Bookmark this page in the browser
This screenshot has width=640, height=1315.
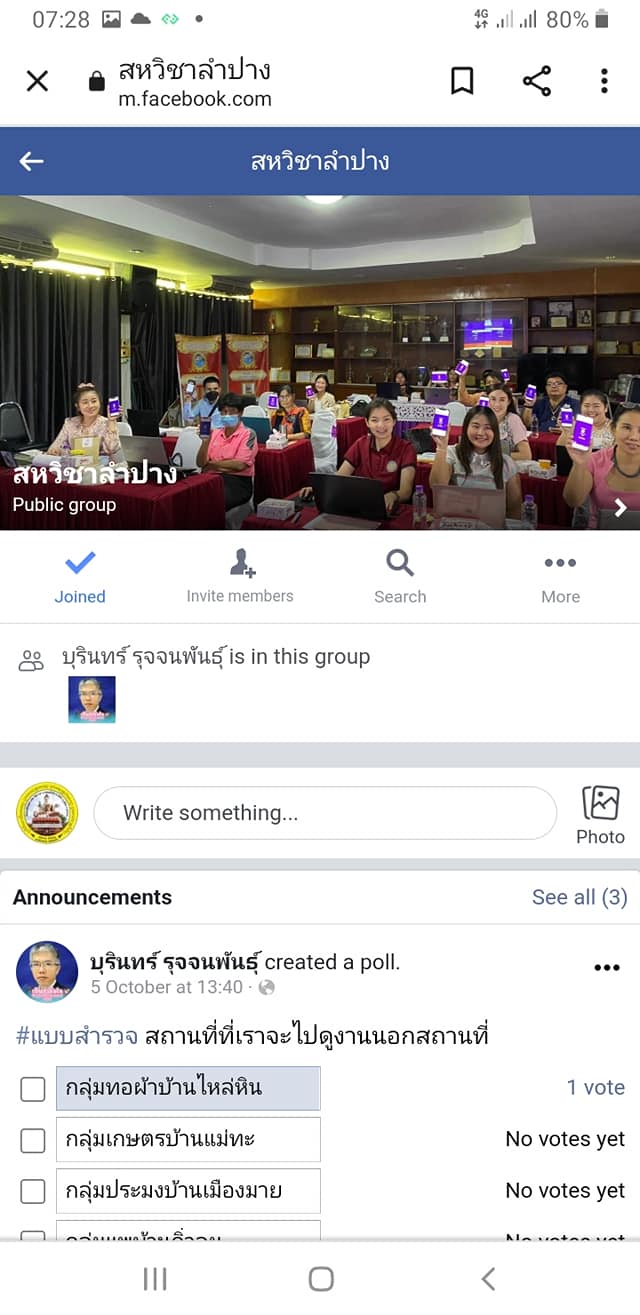coord(462,81)
